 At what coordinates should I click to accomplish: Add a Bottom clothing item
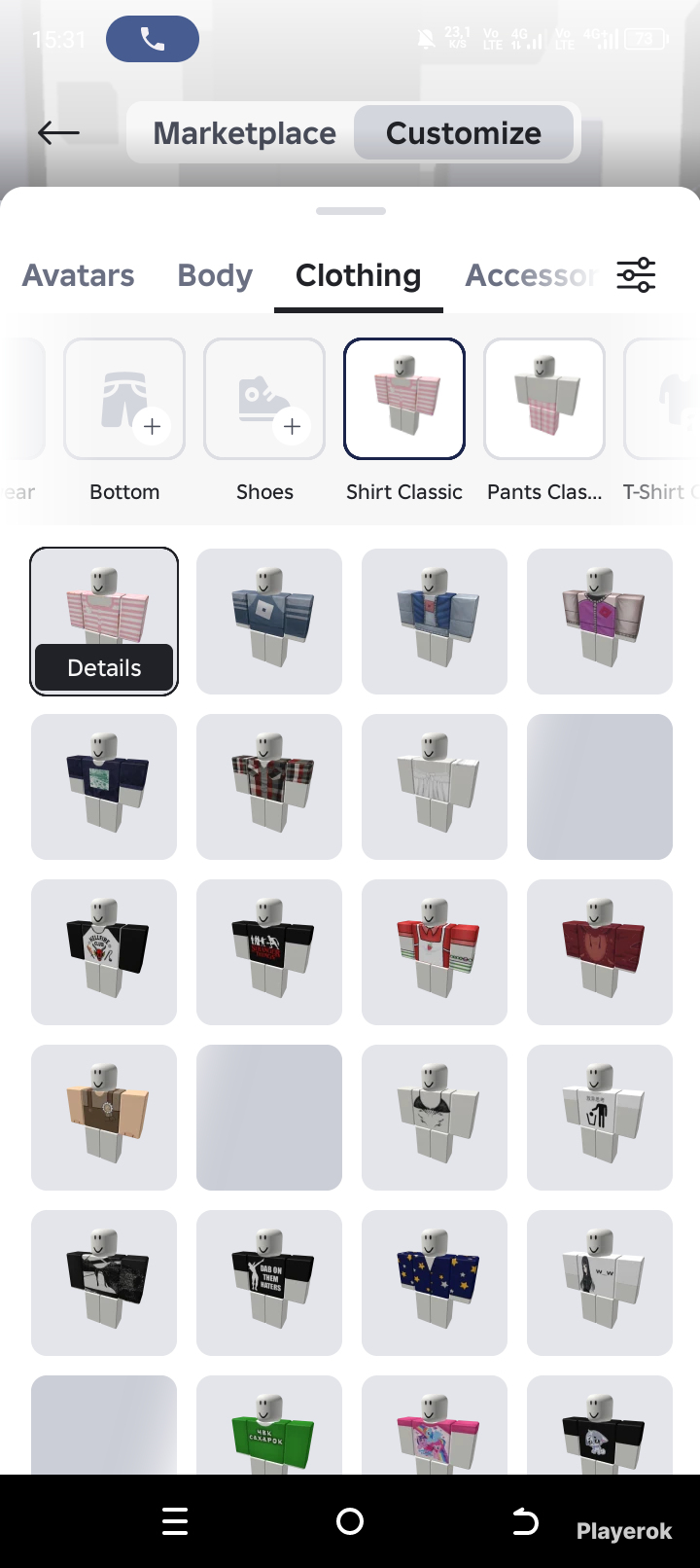[124, 399]
